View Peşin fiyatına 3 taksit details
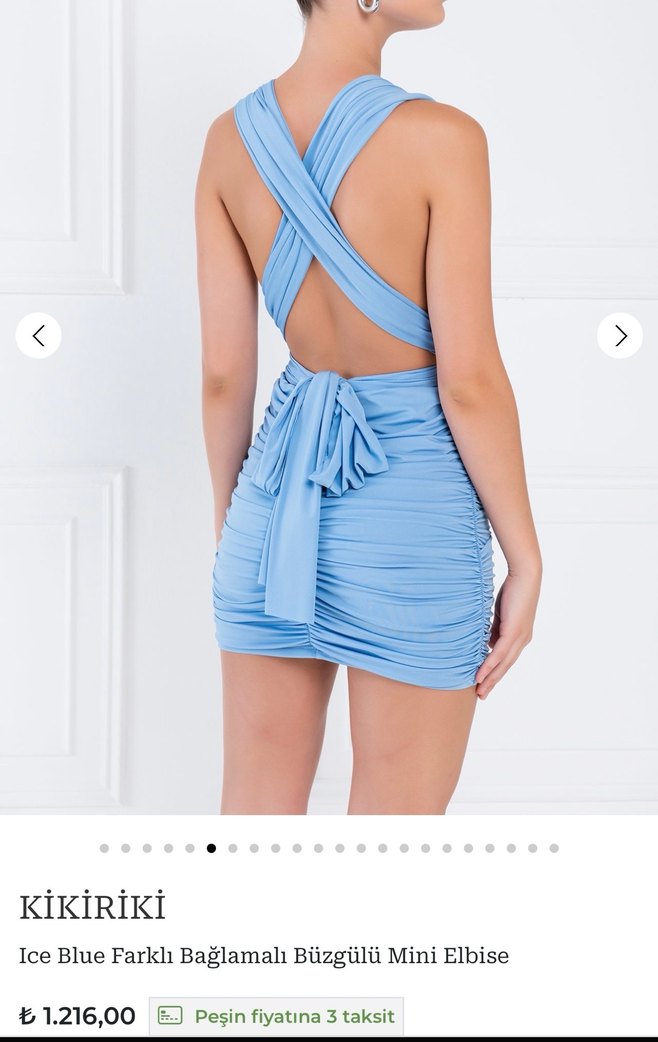The height and width of the screenshot is (1042, 658). pos(277,1016)
